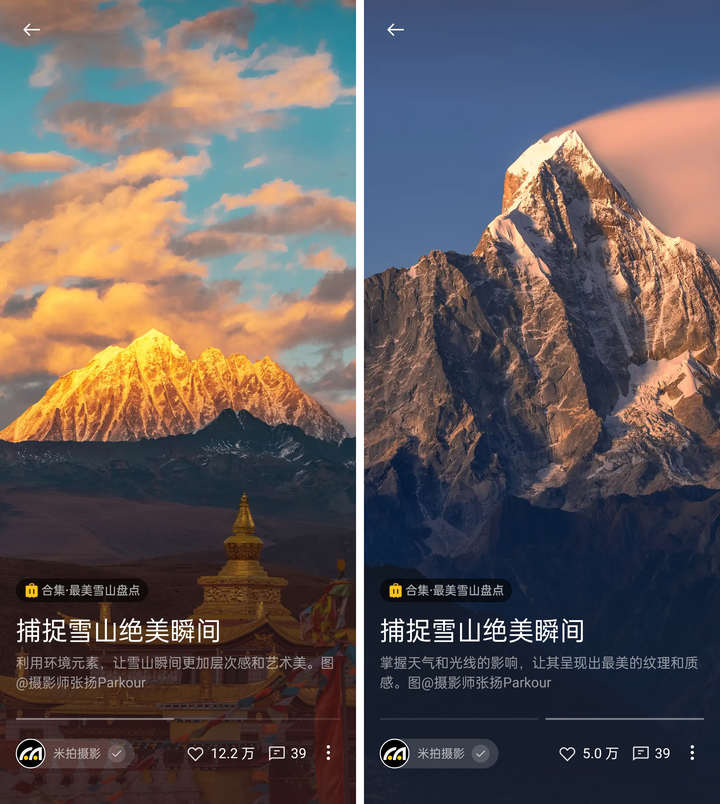Open 合集·最美雪山盘点 collection above 利用环境元素 caption
720x804 pixels.
82,590
